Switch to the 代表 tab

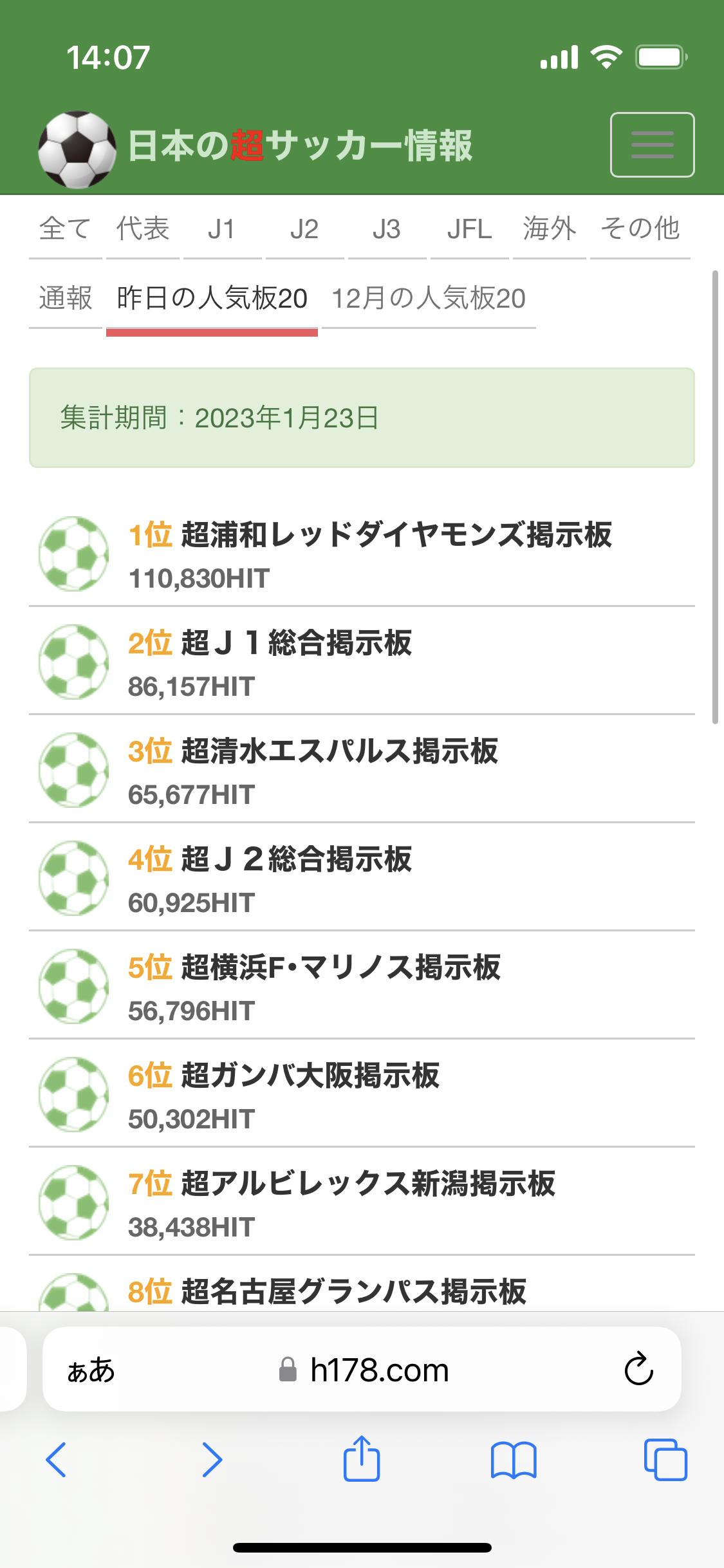tap(143, 229)
